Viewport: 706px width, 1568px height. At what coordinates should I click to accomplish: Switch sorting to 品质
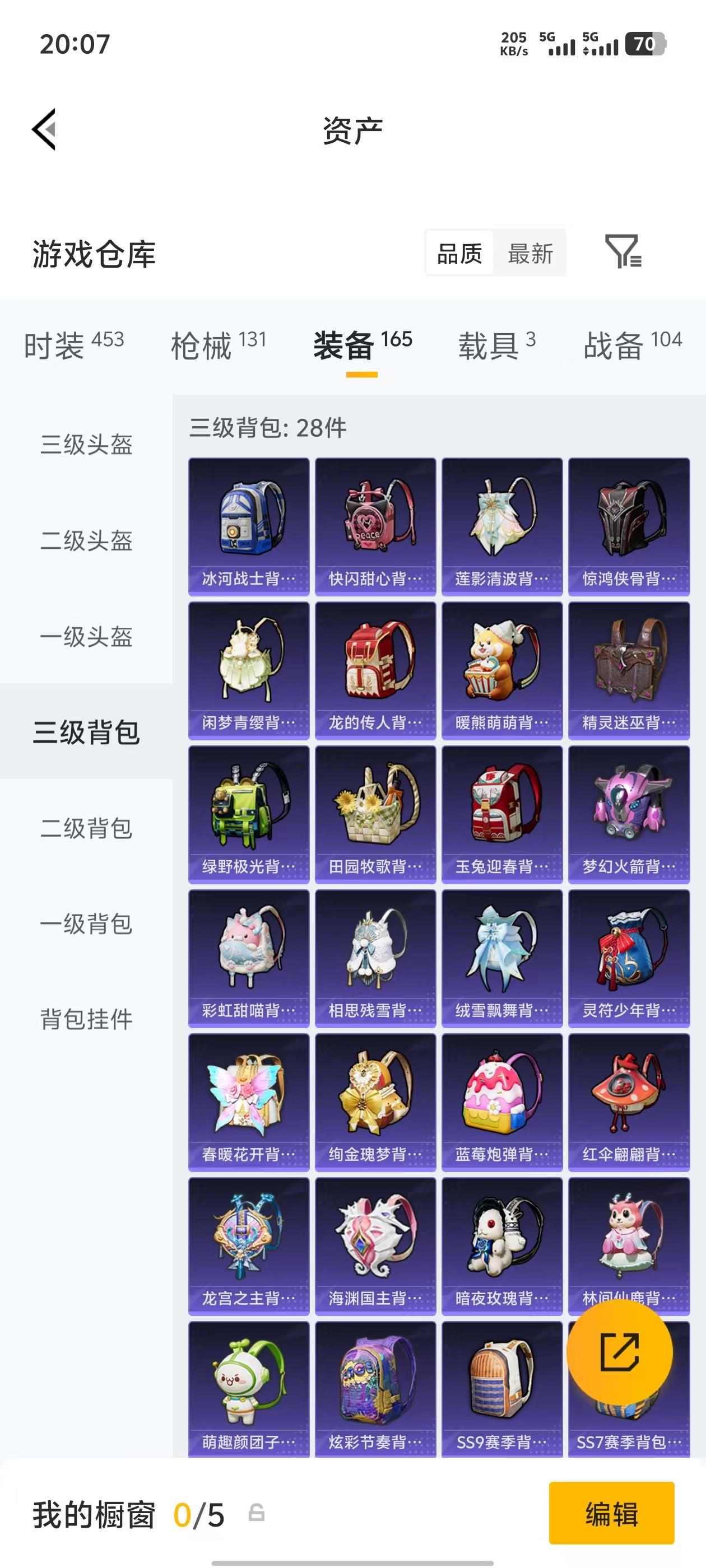(460, 253)
